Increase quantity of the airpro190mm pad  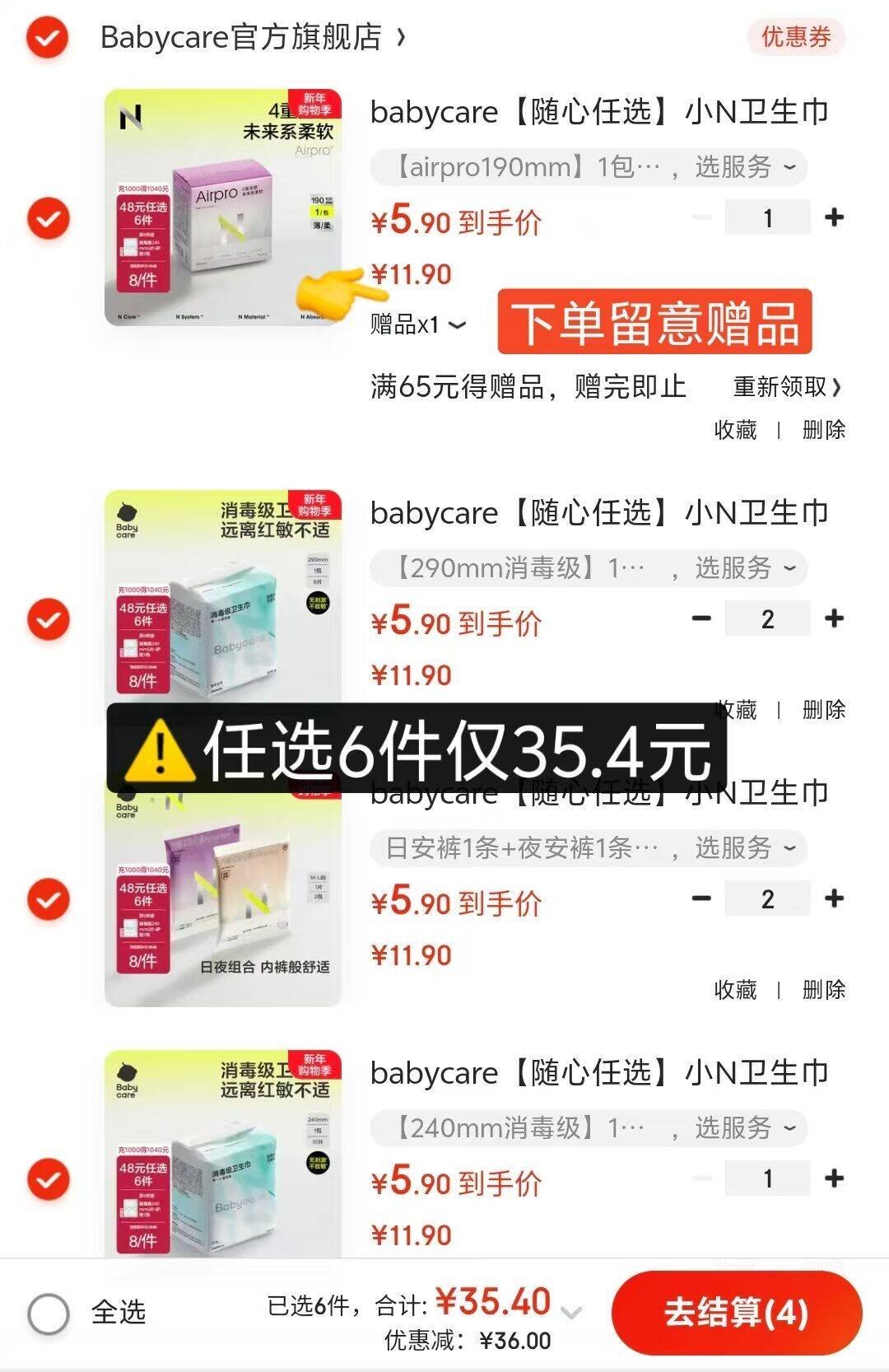(x=835, y=217)
